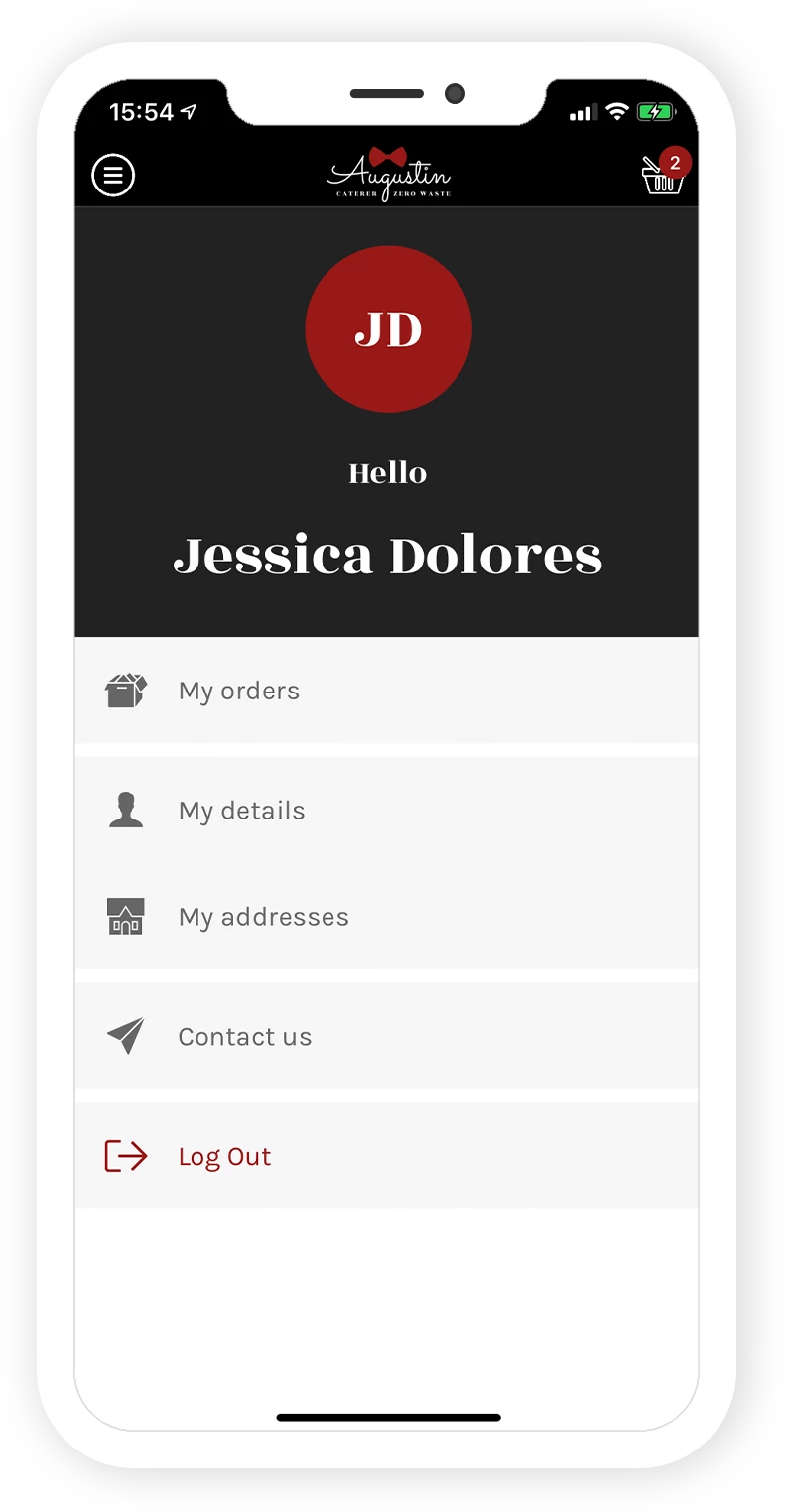Open the hamburger menu button

[x=113, y=176]
